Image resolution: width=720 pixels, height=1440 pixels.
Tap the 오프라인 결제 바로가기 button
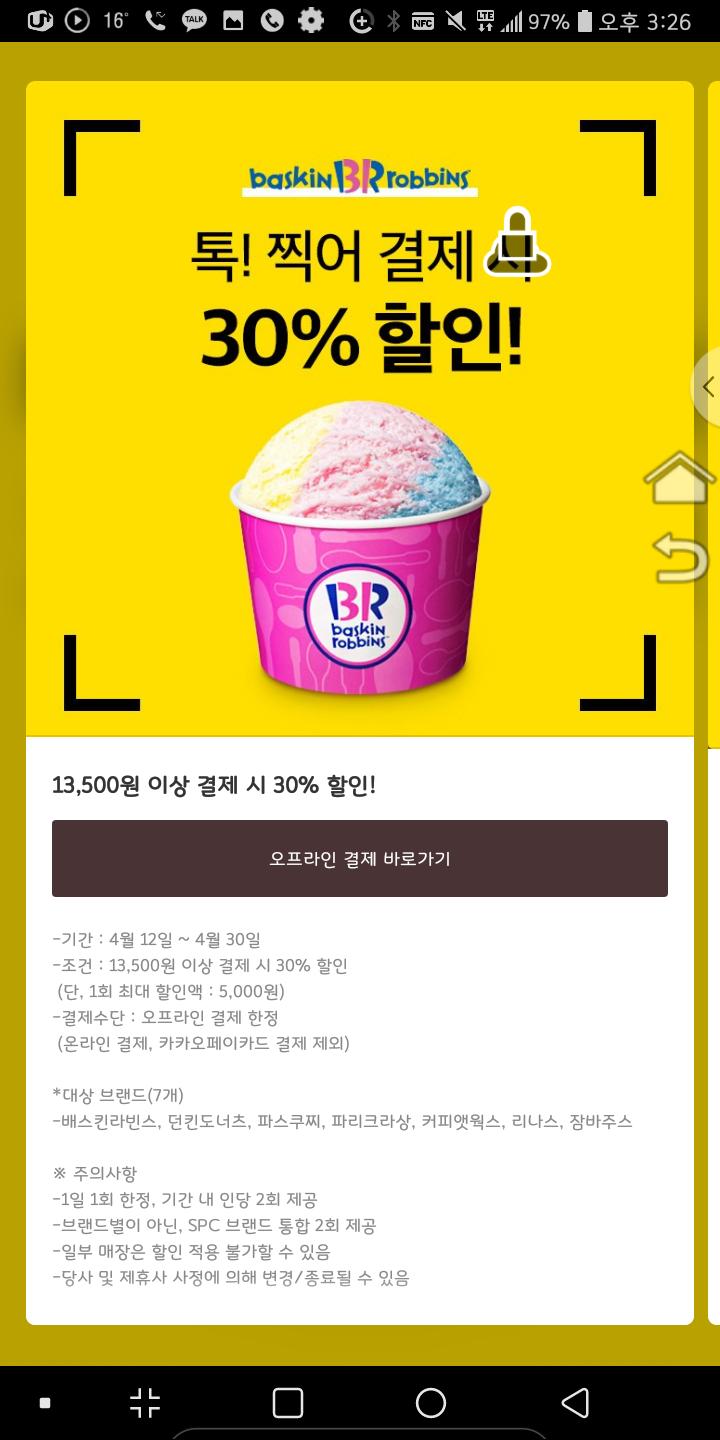[360, 858]
